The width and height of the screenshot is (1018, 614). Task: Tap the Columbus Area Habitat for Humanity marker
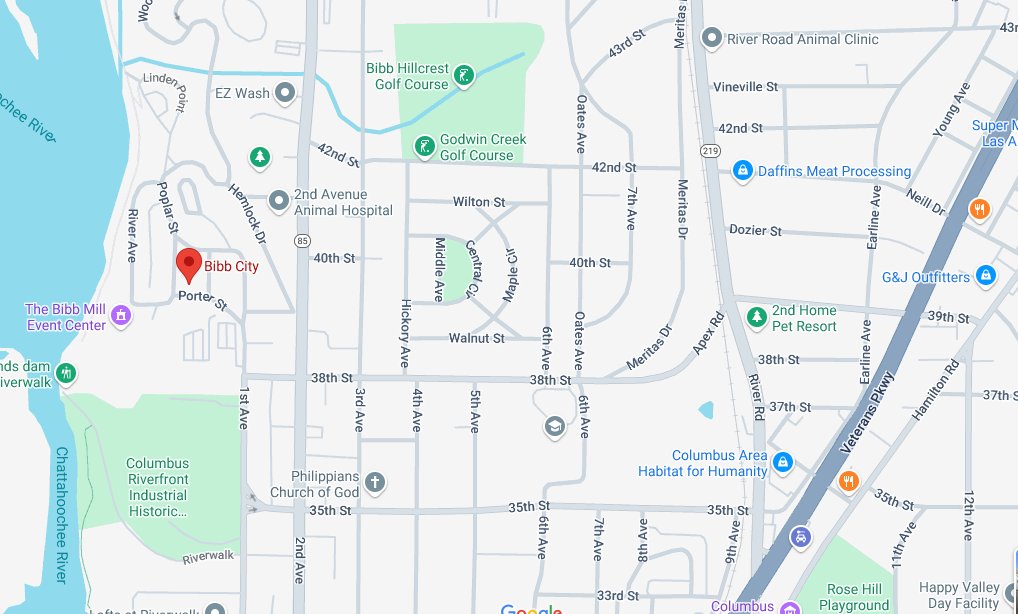(x=784, y=462)
